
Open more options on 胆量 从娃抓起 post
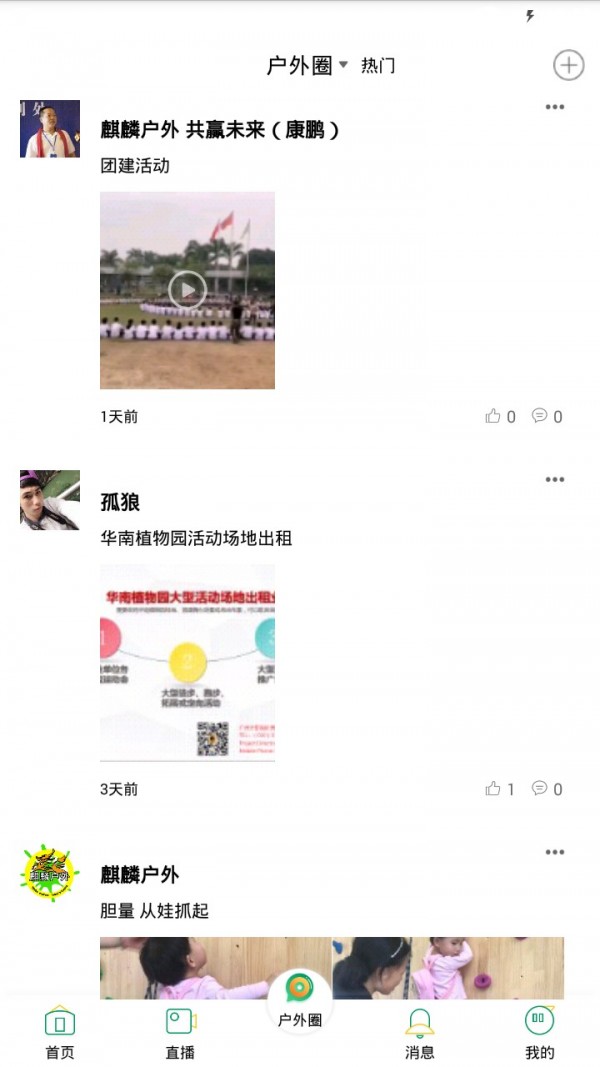554,852
